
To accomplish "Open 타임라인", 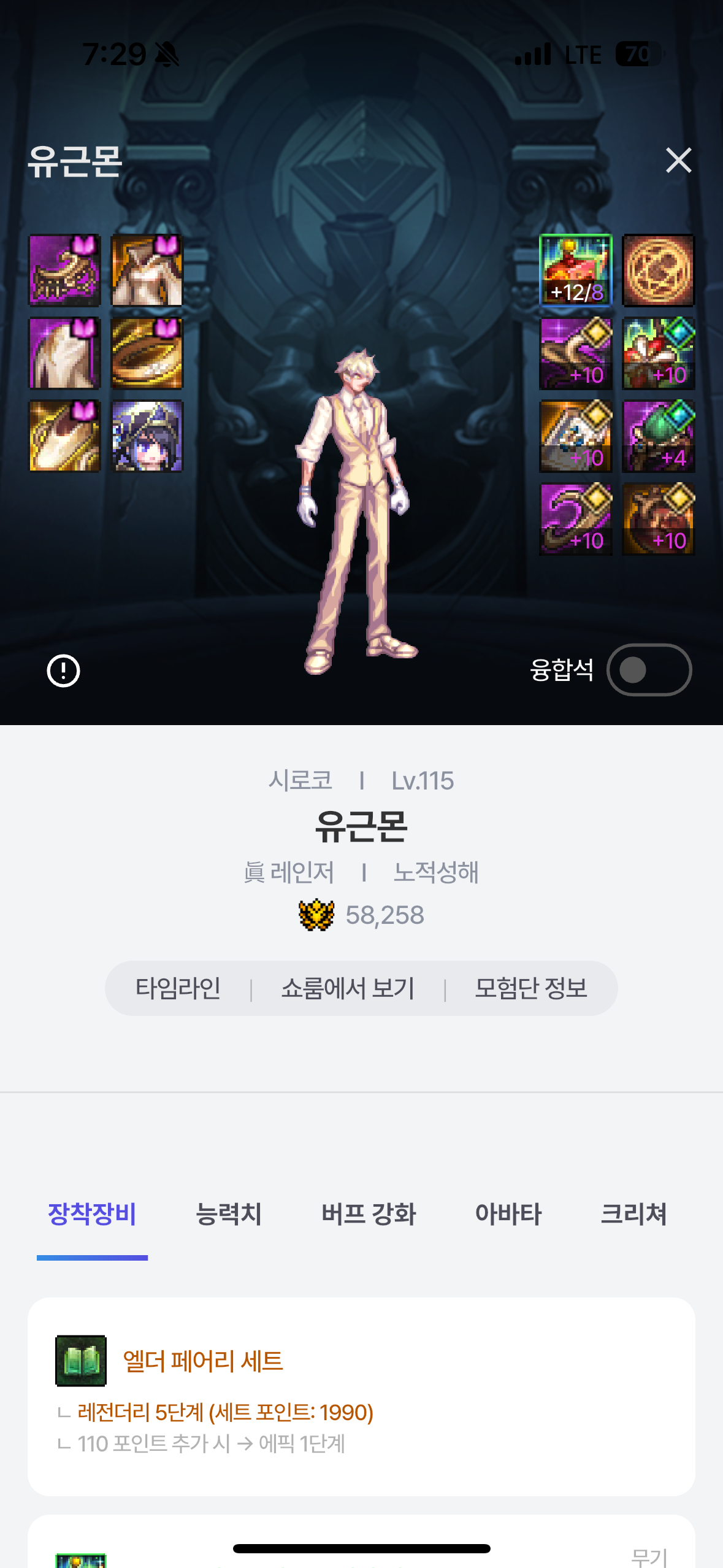I will pyautogui.click(x=178, y=988).
